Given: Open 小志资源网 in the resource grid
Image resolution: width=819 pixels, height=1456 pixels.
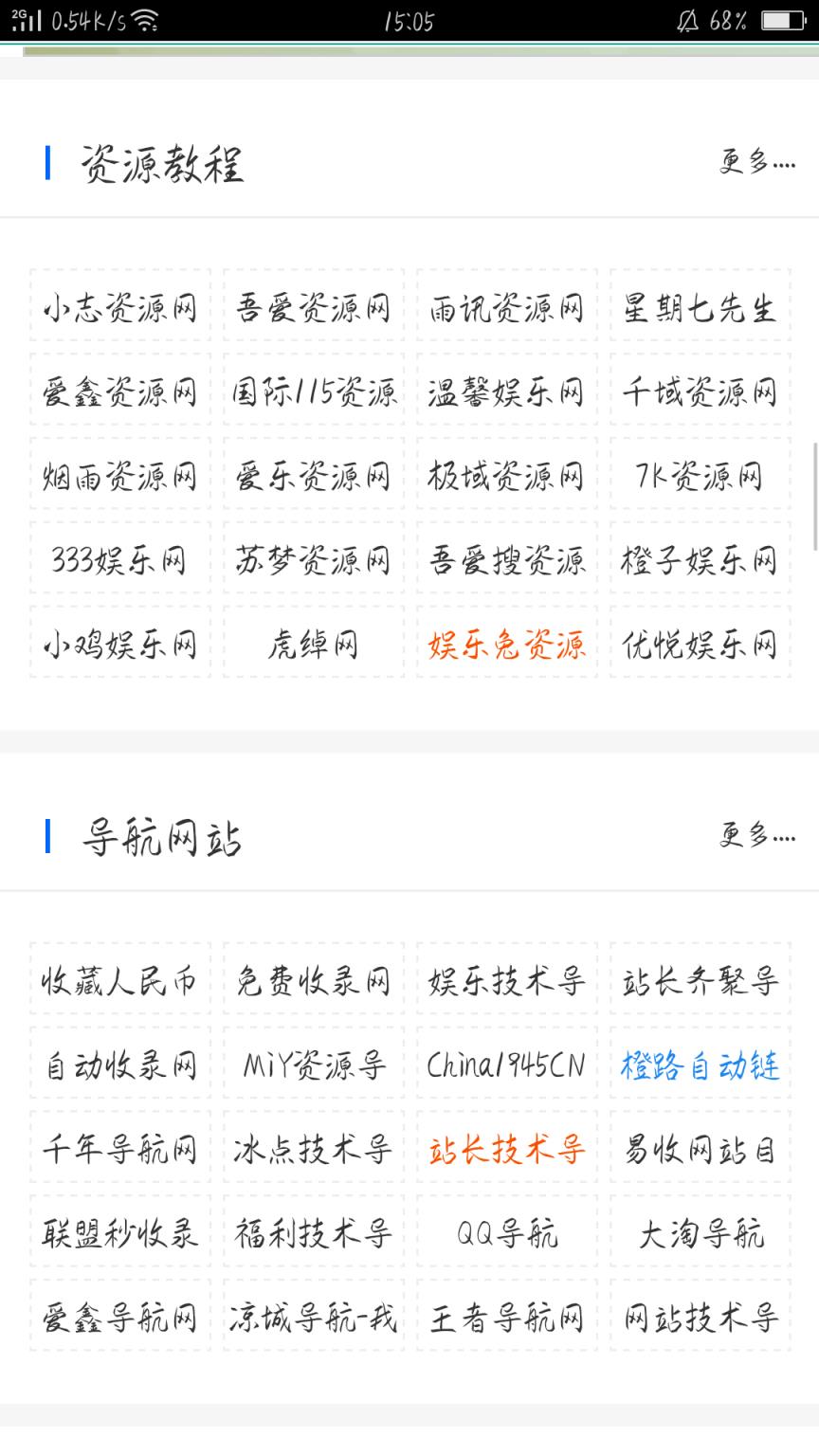Looking at the screenshot, I should 119,307.
